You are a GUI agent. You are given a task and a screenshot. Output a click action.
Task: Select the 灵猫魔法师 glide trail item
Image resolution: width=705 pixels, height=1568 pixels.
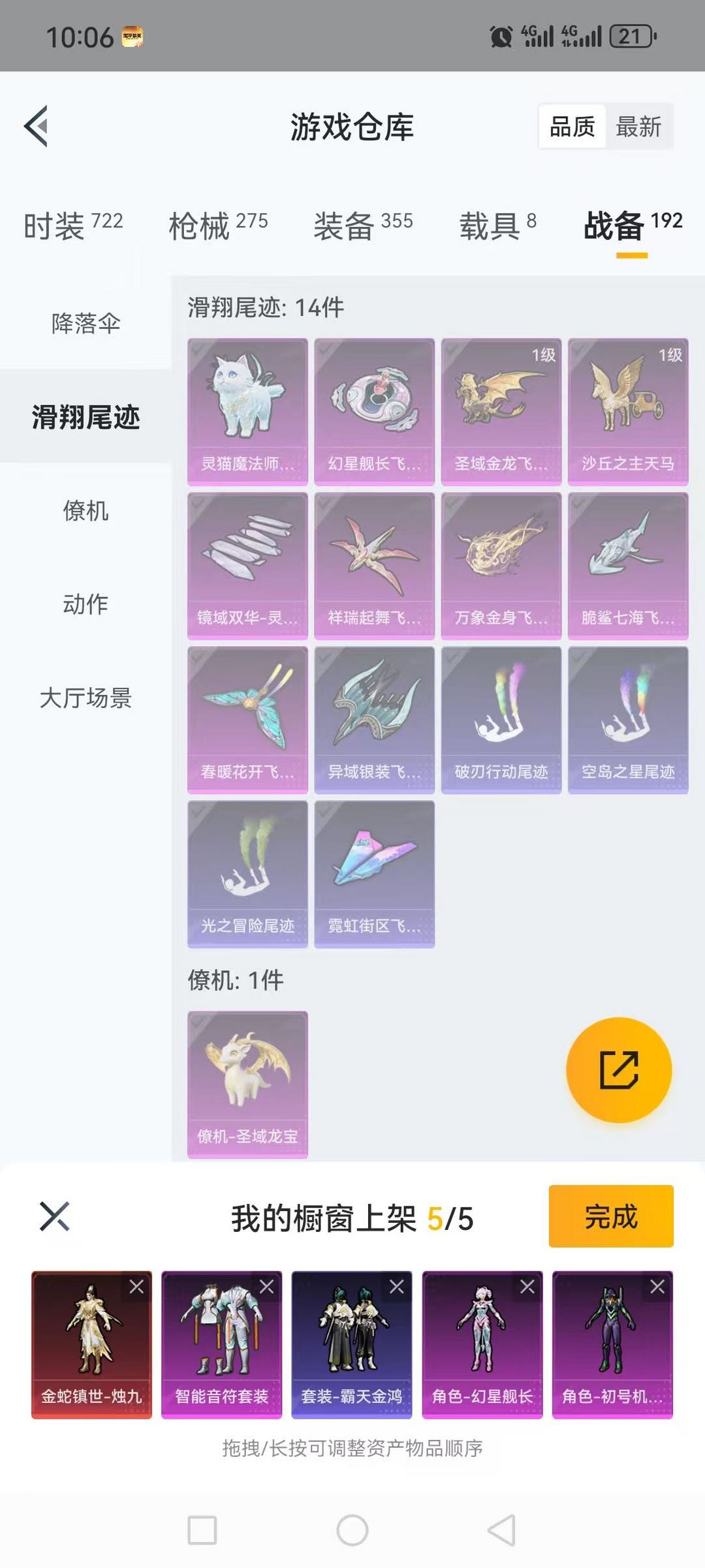[x=247, y=412]
